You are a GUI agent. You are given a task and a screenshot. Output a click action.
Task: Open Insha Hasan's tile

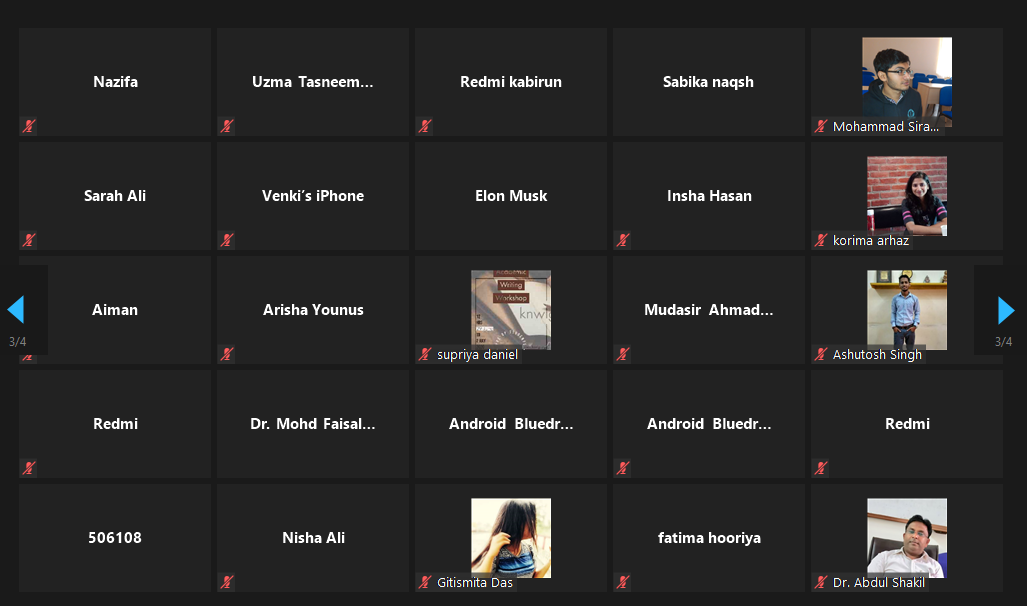click(x=708, y=196)
